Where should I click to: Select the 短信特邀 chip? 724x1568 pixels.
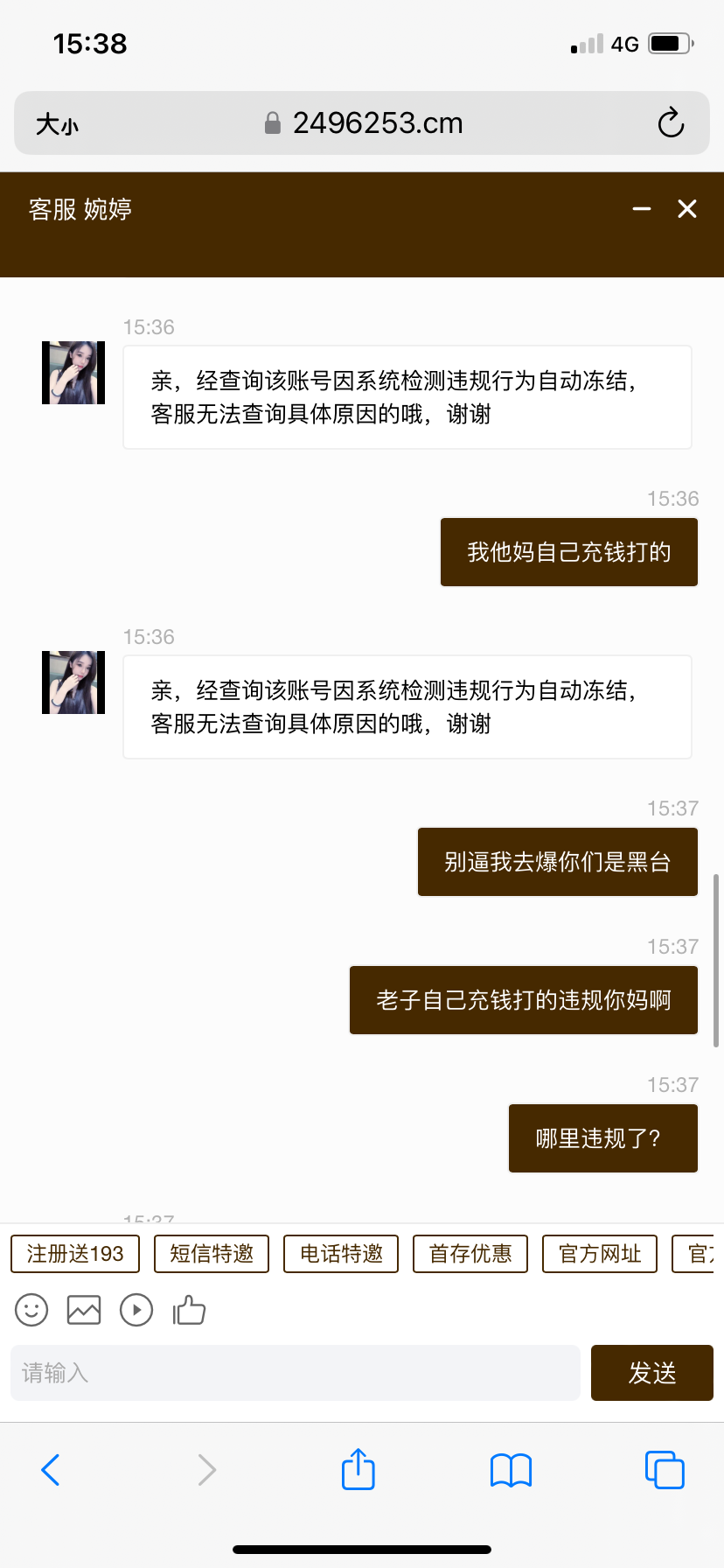[x=212, y=1254]
